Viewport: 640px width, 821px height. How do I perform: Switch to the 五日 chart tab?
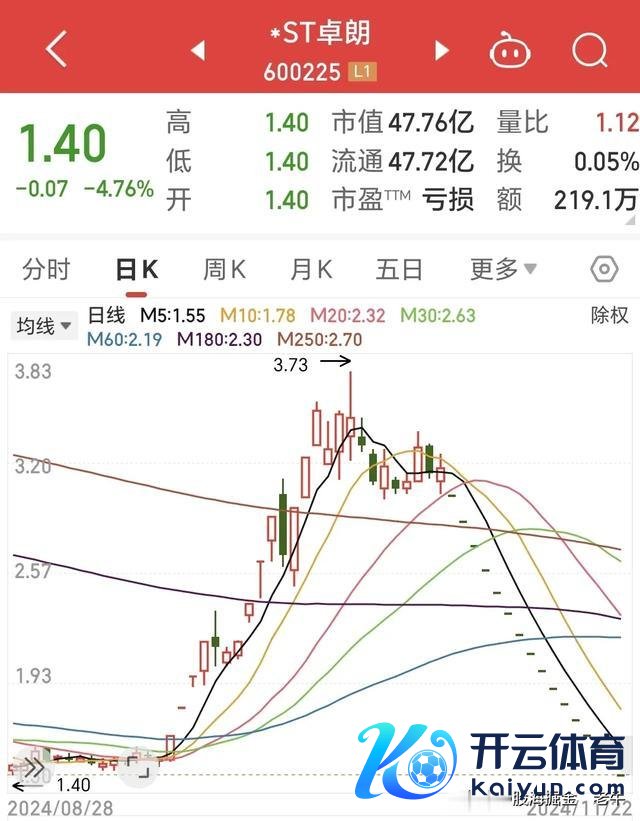[x=399, y=269]
